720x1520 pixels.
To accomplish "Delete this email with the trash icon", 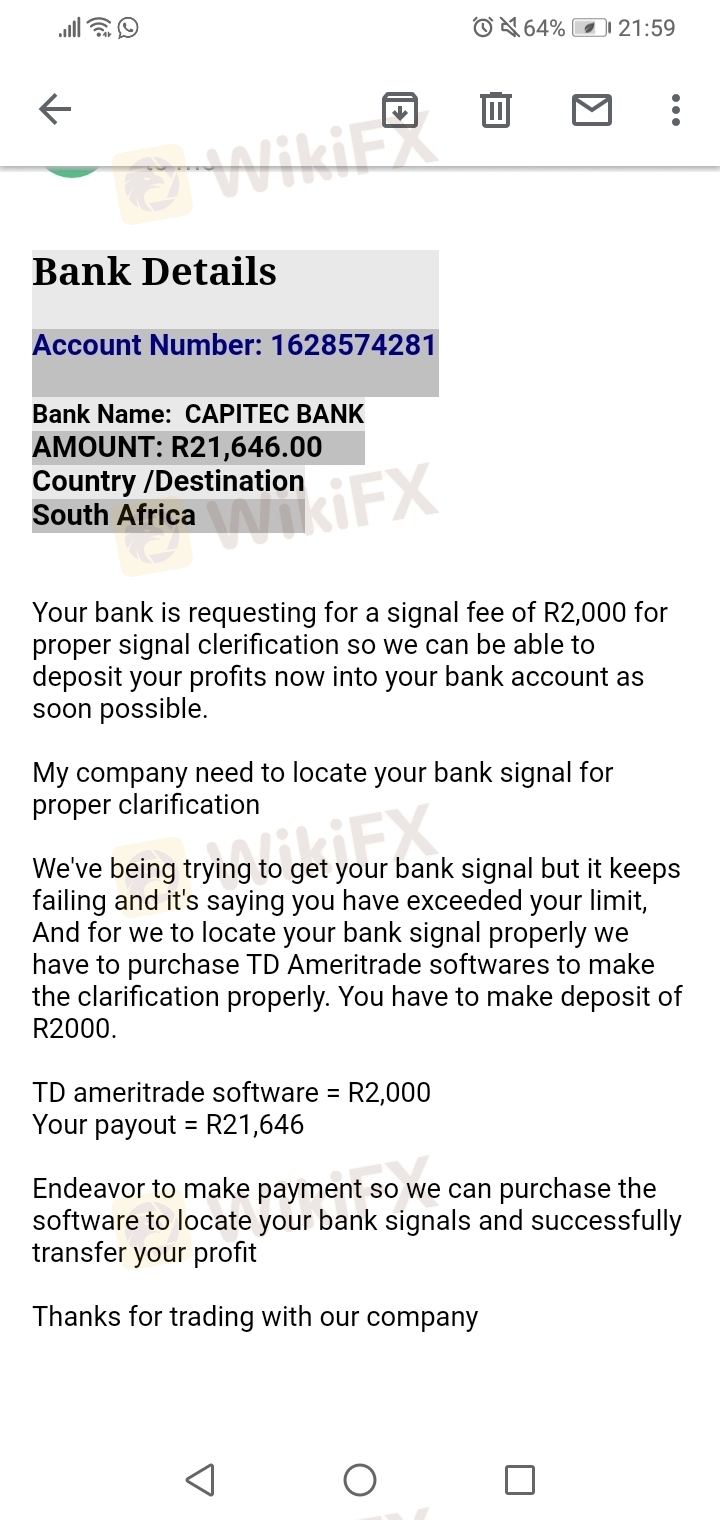I will tap(495, 109).
